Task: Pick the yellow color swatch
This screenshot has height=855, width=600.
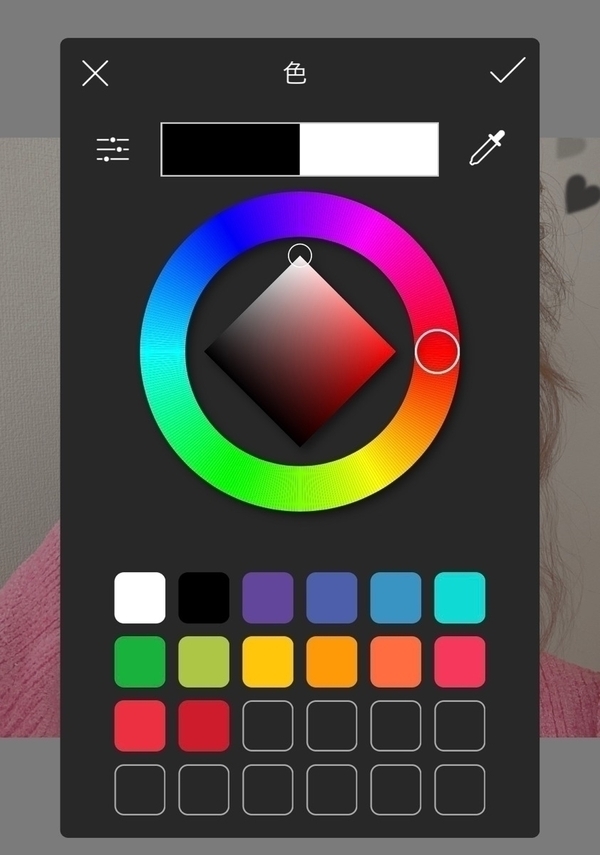Action: (268, 662)
